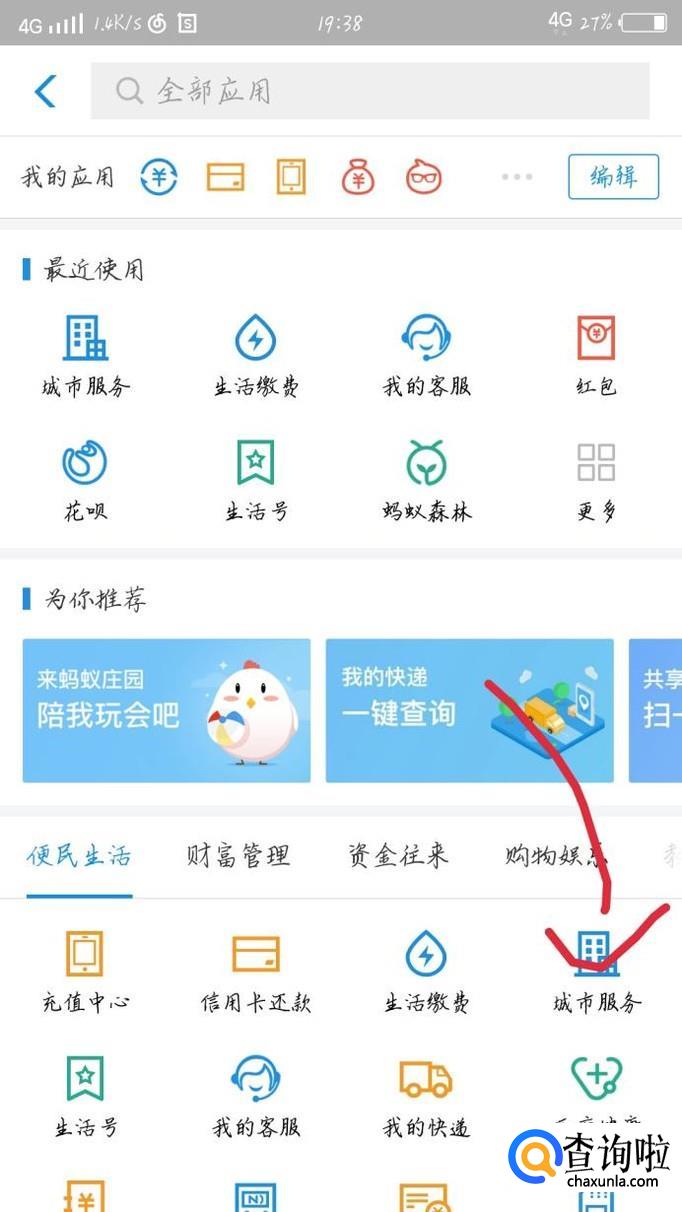Go back using the top-left arrow

click(46, 91)
